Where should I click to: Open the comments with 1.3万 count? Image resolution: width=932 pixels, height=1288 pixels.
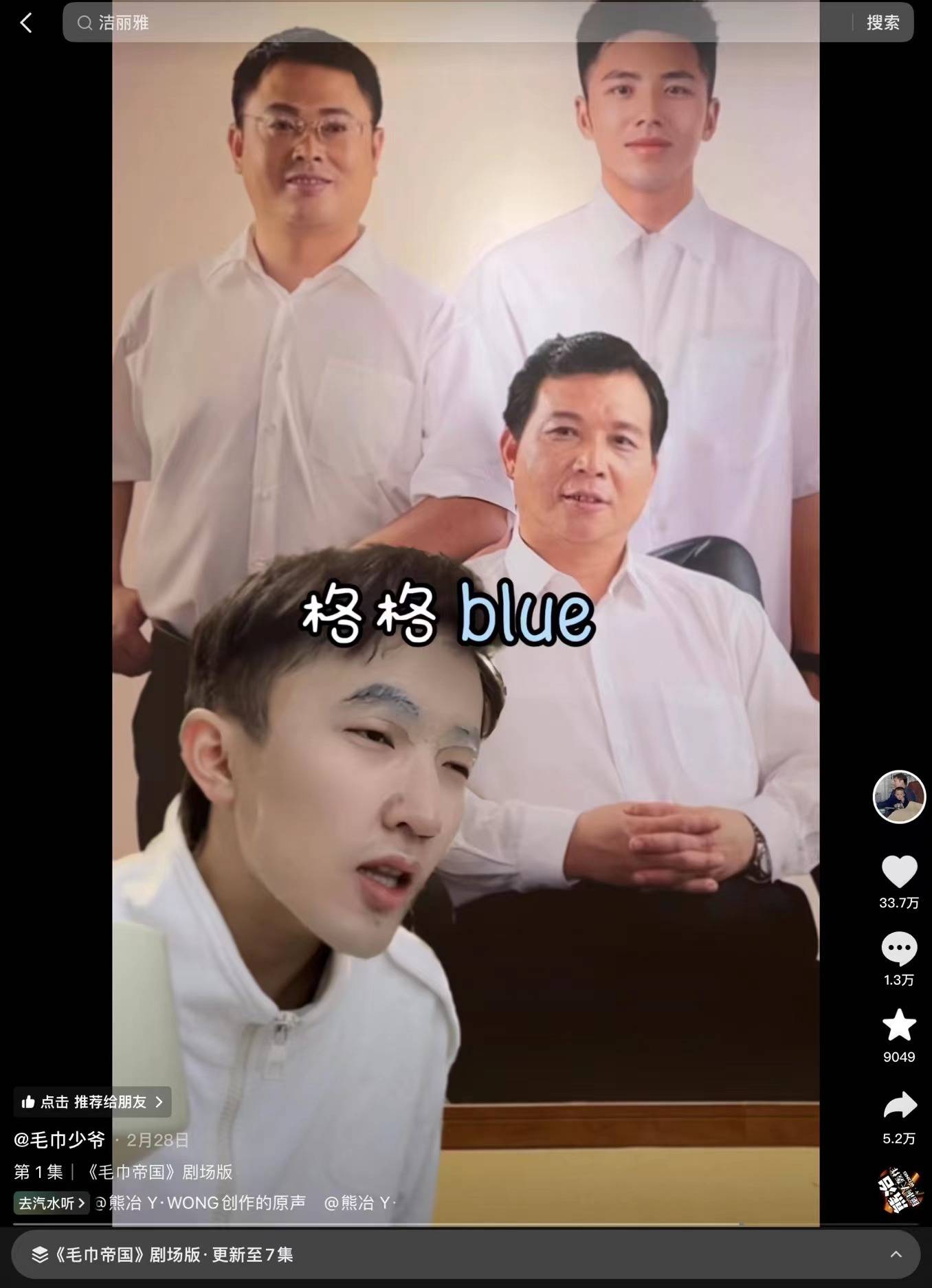coord(899,949)
